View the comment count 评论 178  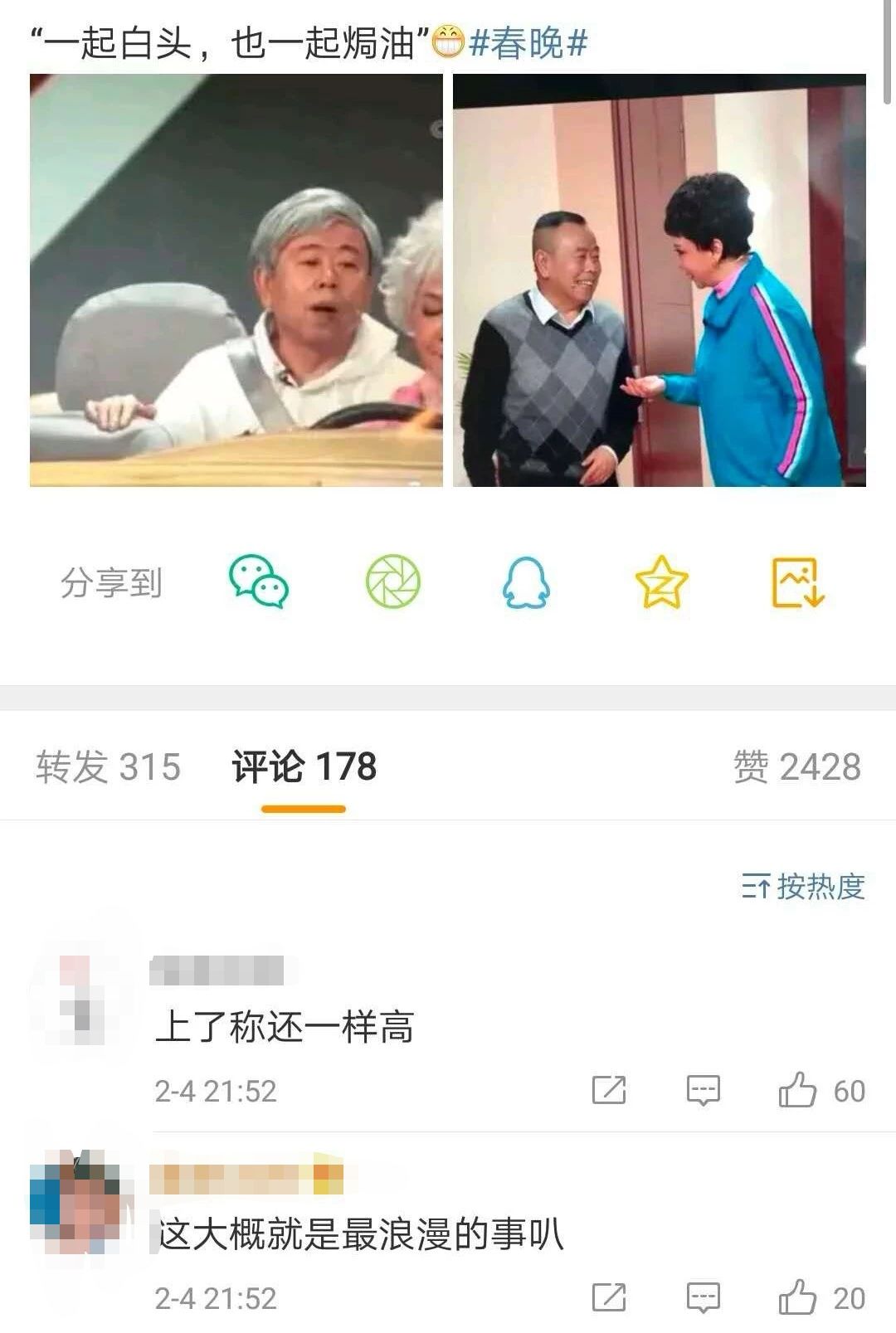(303, 768)
